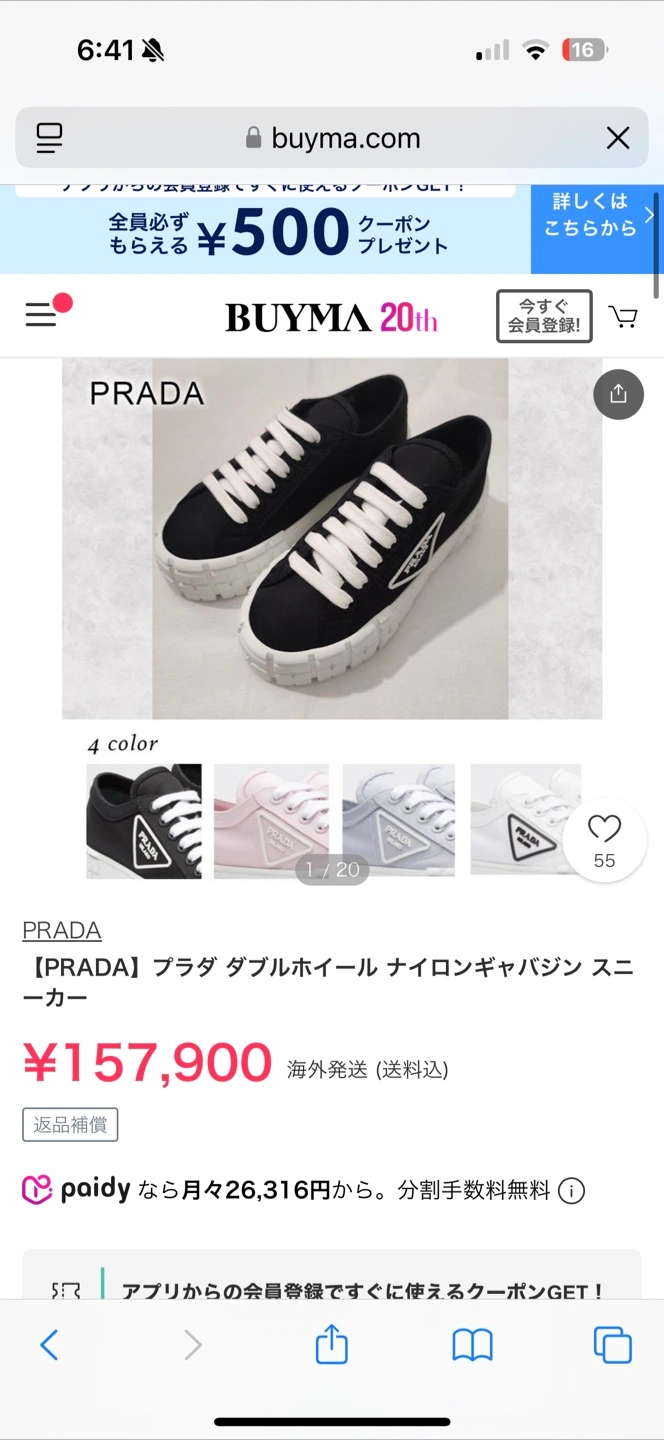Close the Safari tab with X
Viewport: 664px width, 1440px height.
coord(618,138)
